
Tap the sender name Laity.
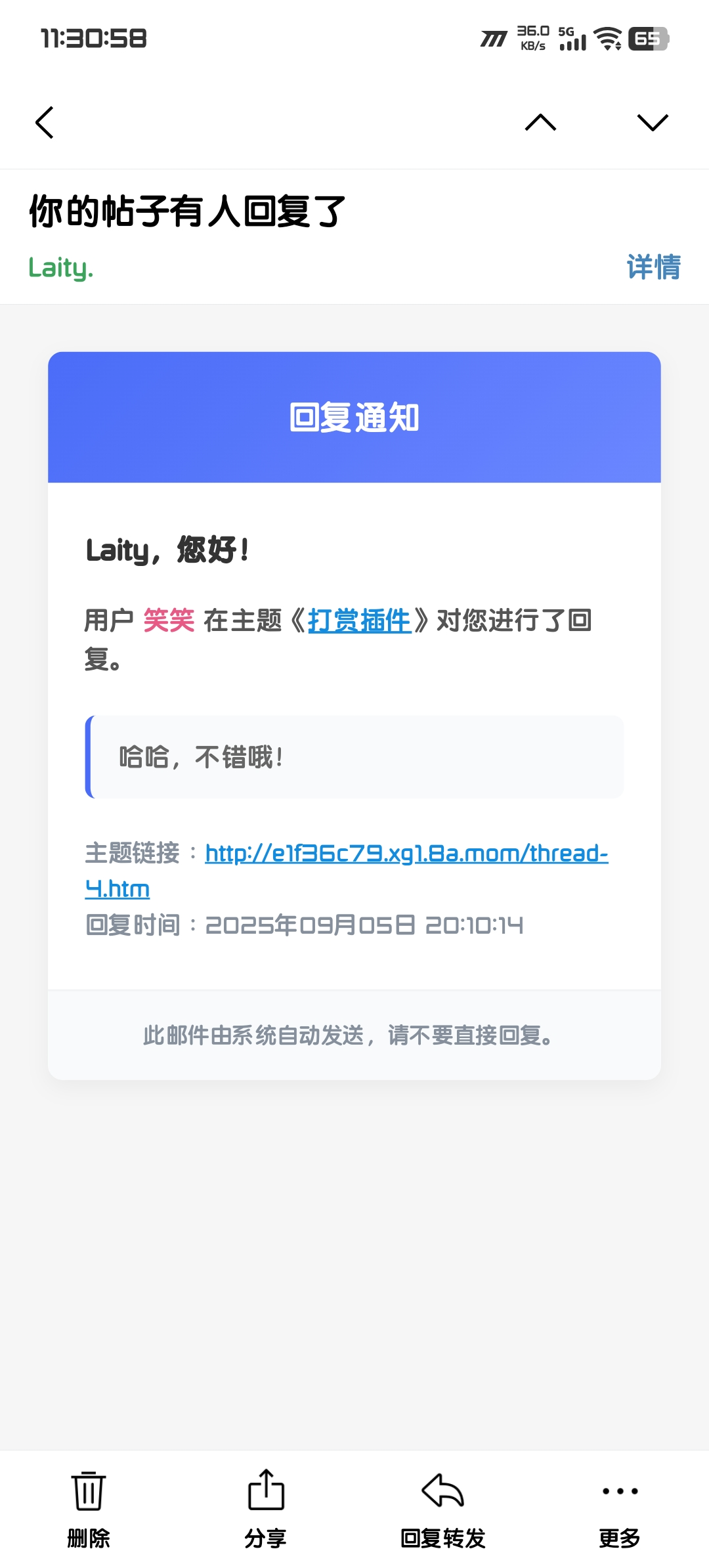click(61, 268)
